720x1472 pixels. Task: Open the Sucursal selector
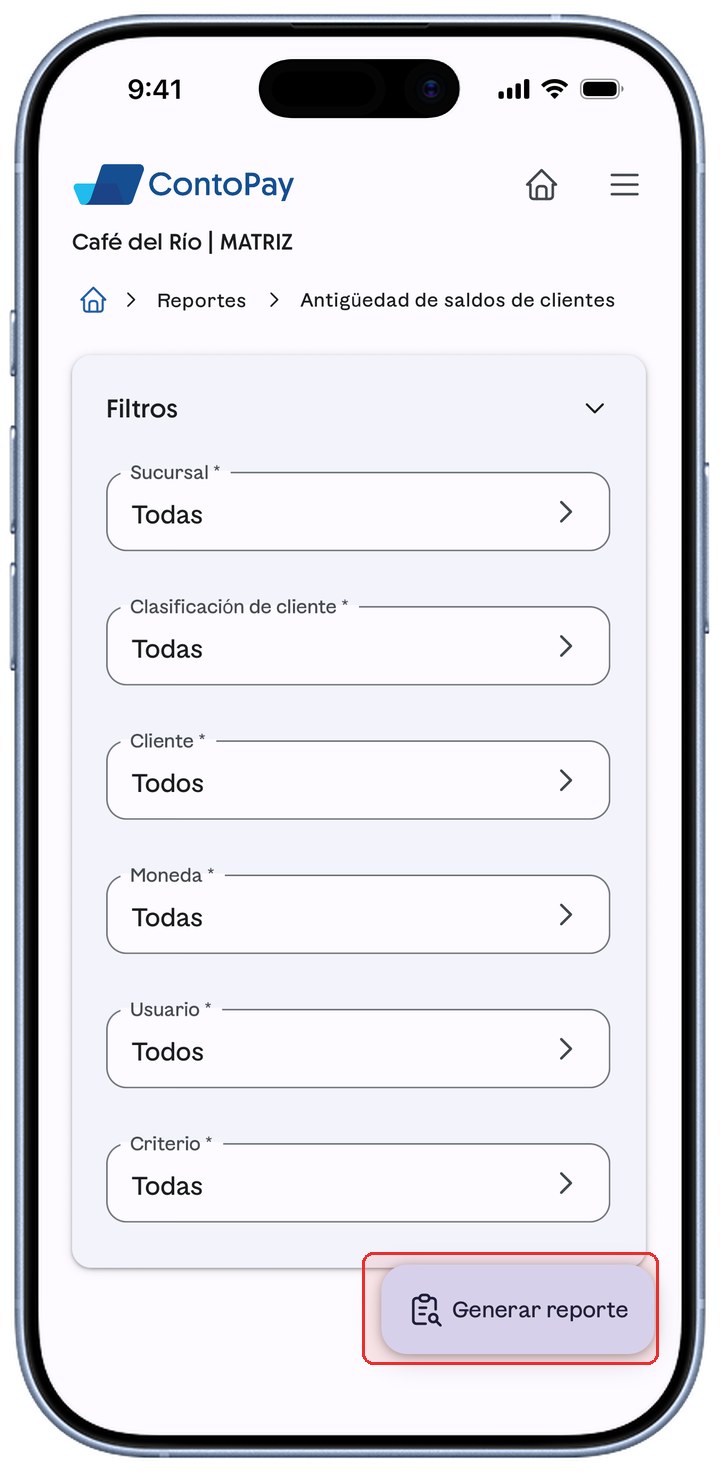[x=358, y=511]
